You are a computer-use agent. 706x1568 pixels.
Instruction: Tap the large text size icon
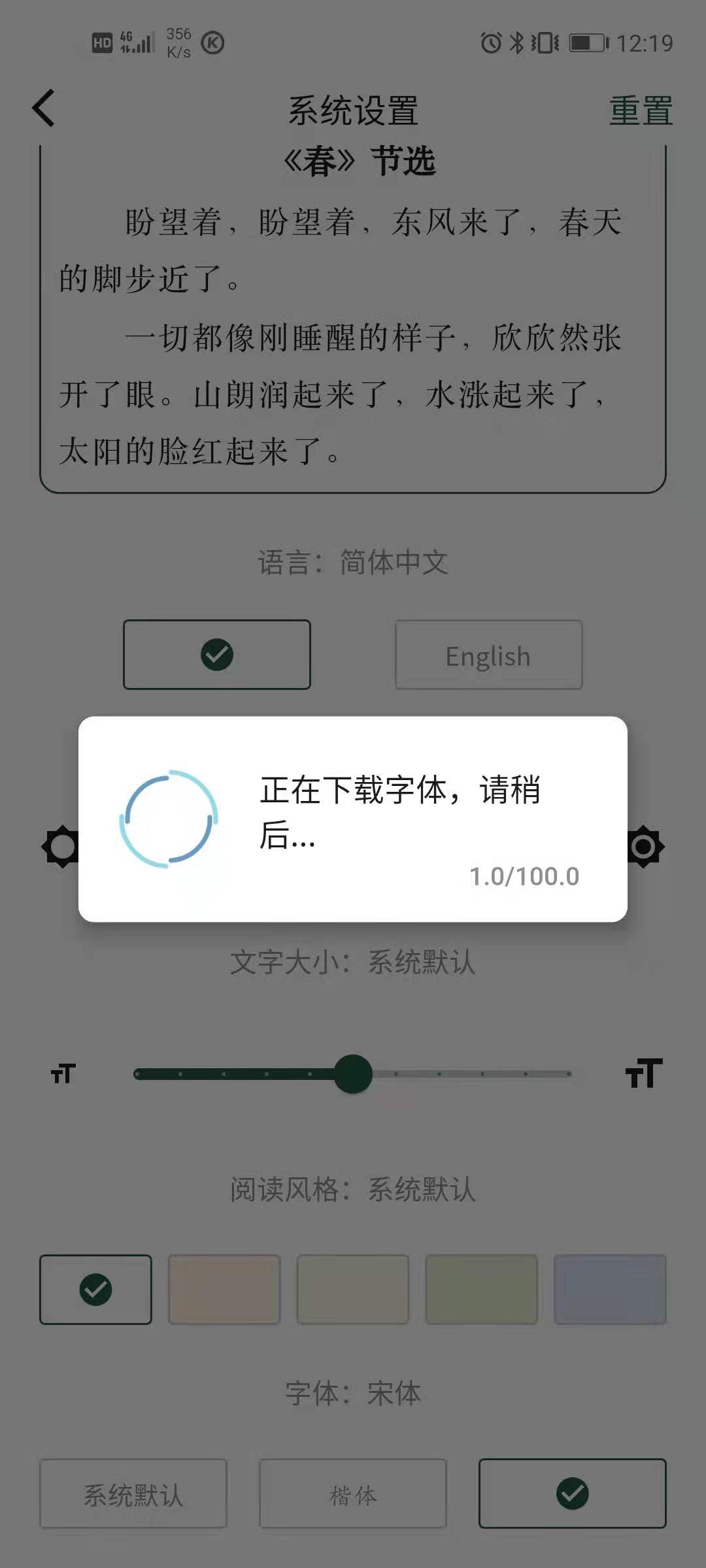[x=644, y=1073]
